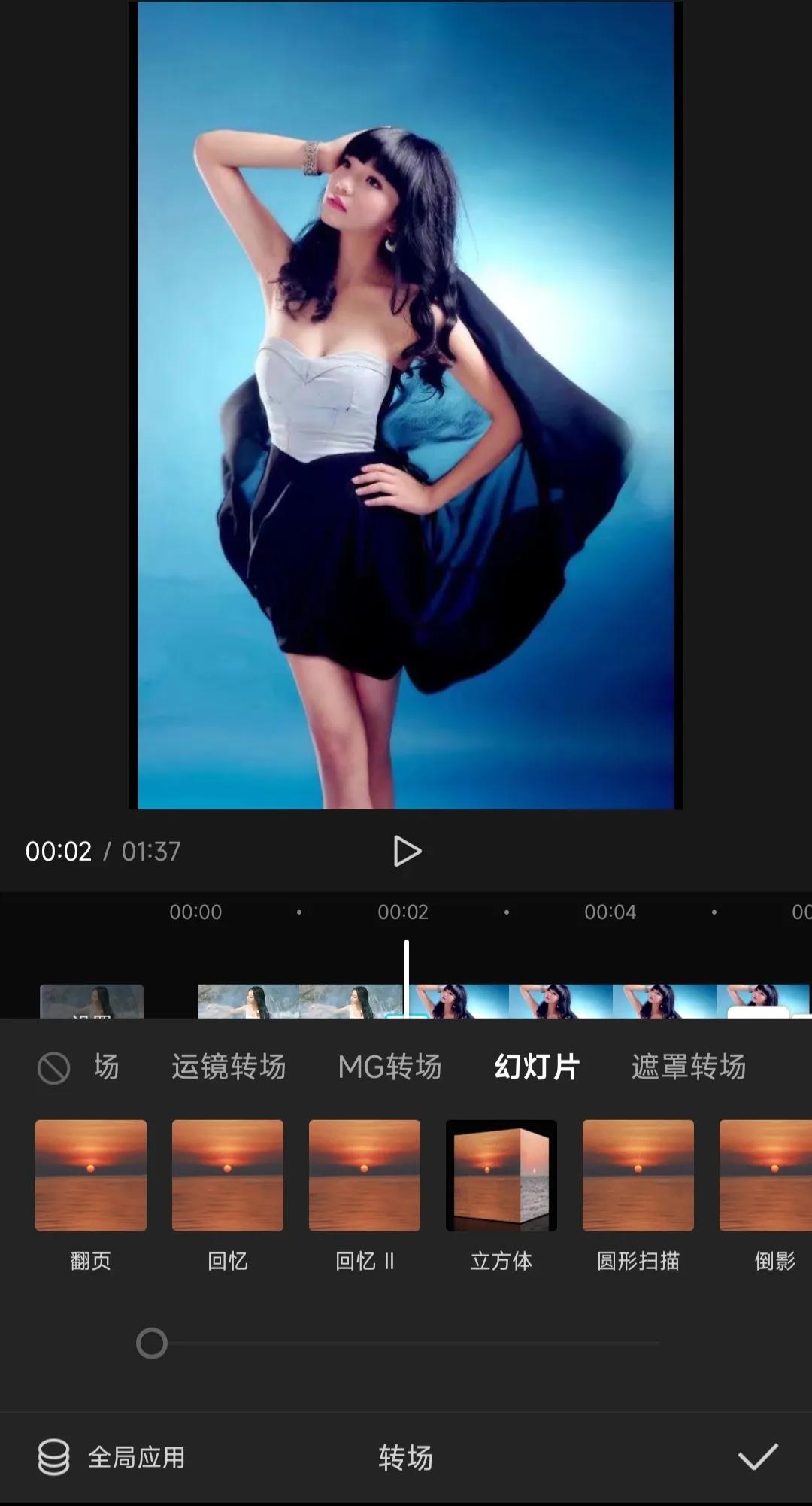Switch to the 运镜转场 tab
Viewport: 812px width, 1506px height.
229,1067
